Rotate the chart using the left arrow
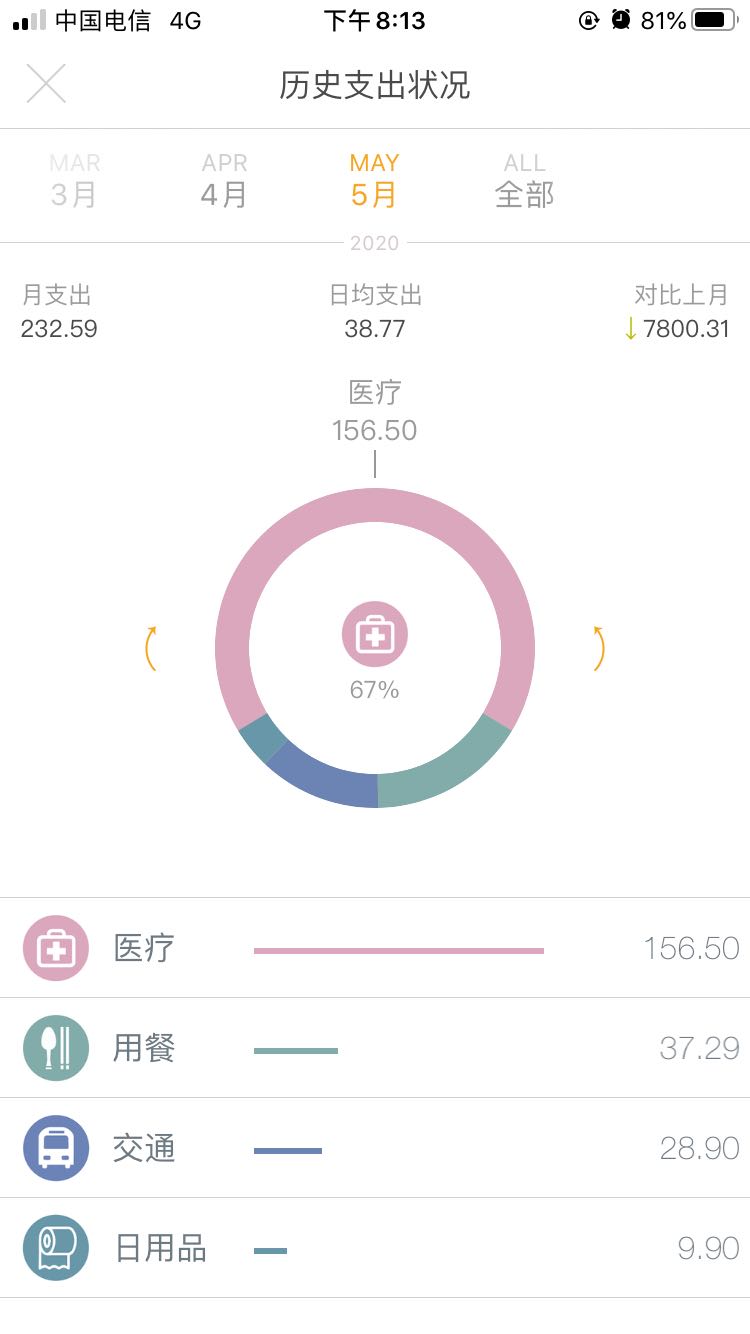 pyautogui.click(x=151, y=648)
